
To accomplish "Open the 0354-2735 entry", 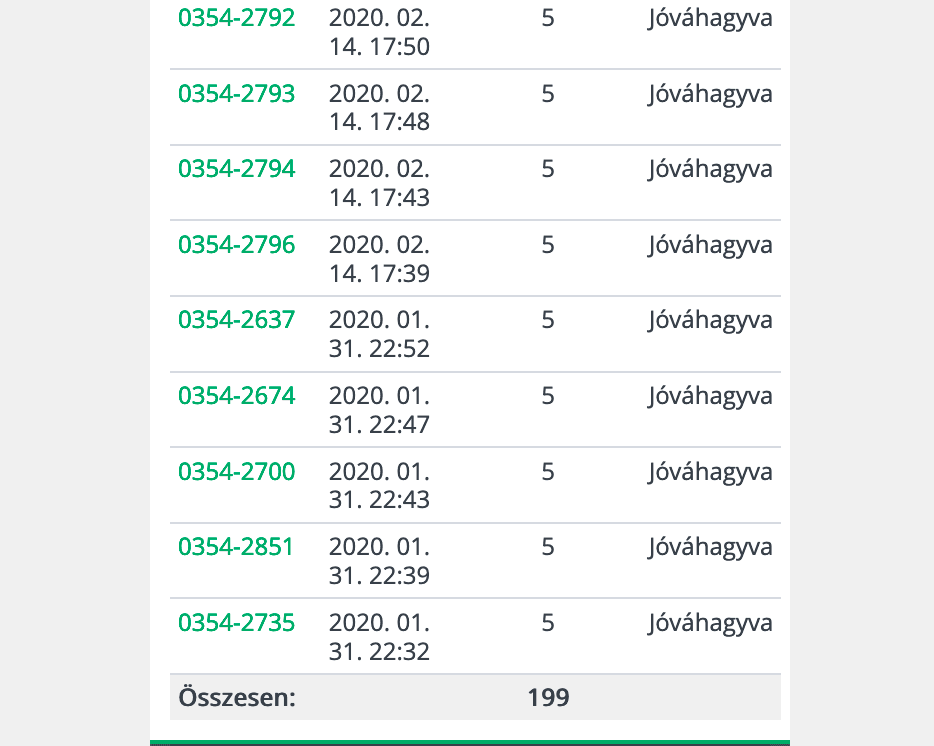I will click(236, 623).
